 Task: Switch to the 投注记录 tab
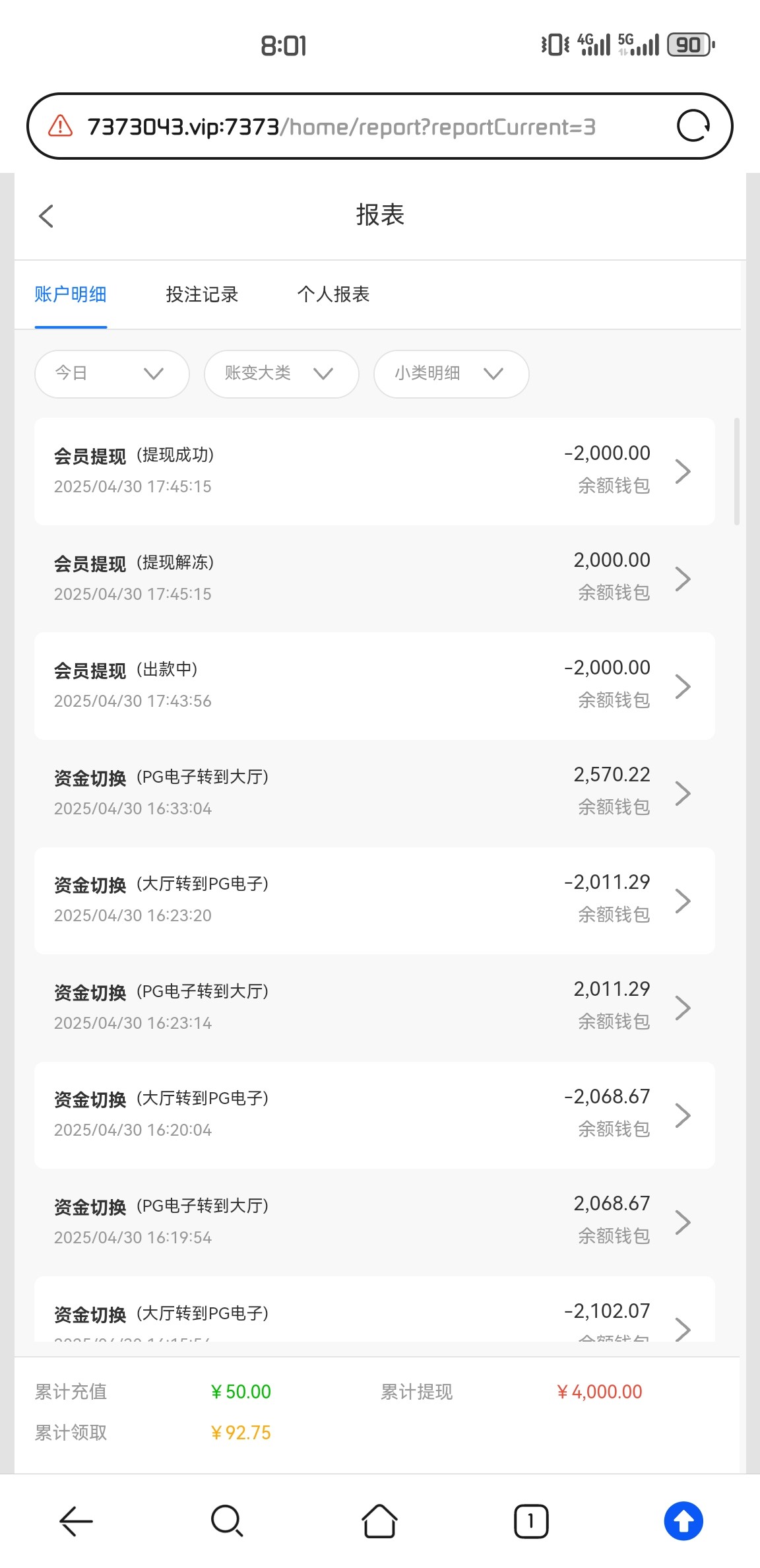point(202,294)
